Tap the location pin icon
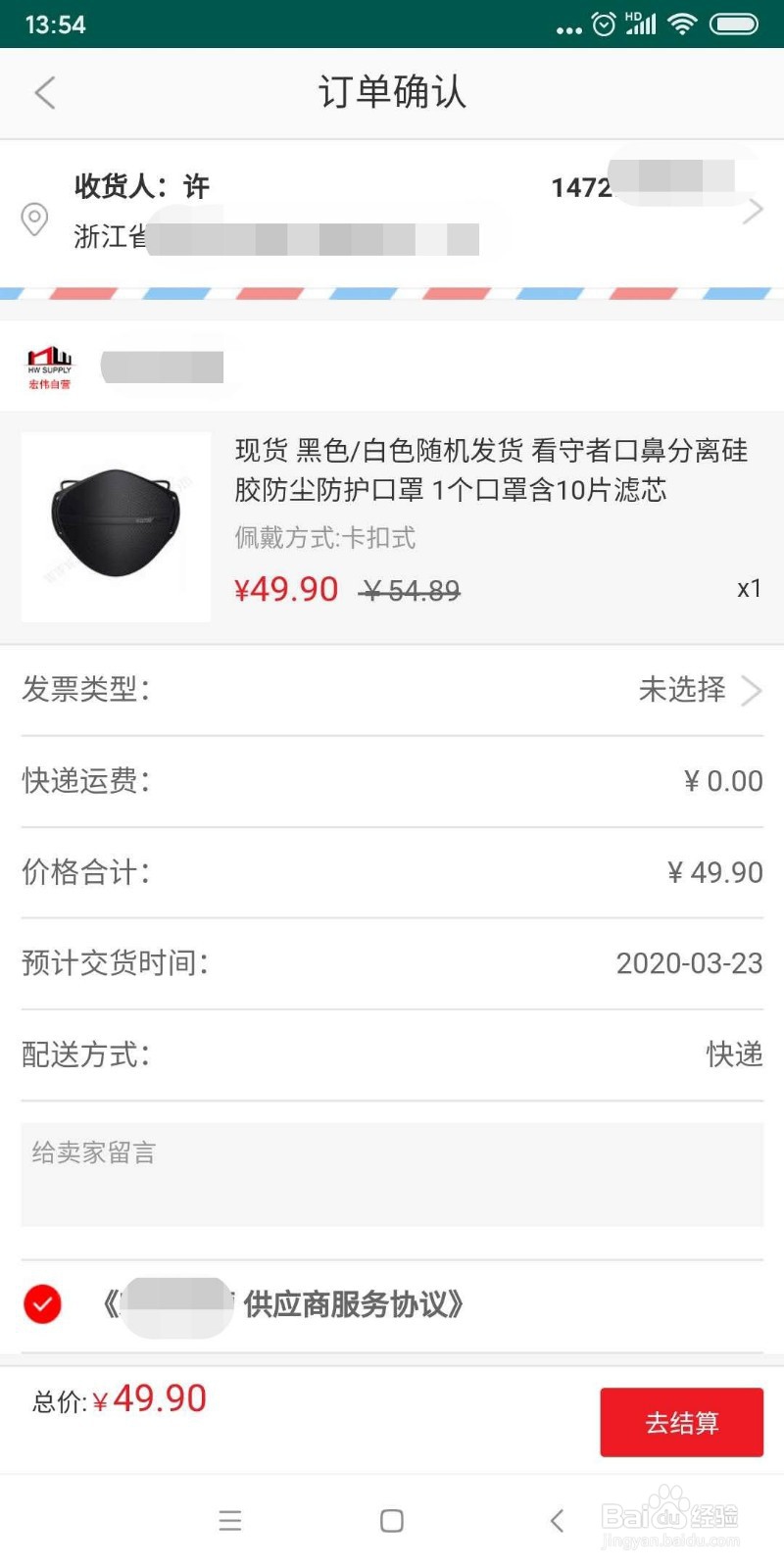784x1568 pixels. [x=34, y=220]
